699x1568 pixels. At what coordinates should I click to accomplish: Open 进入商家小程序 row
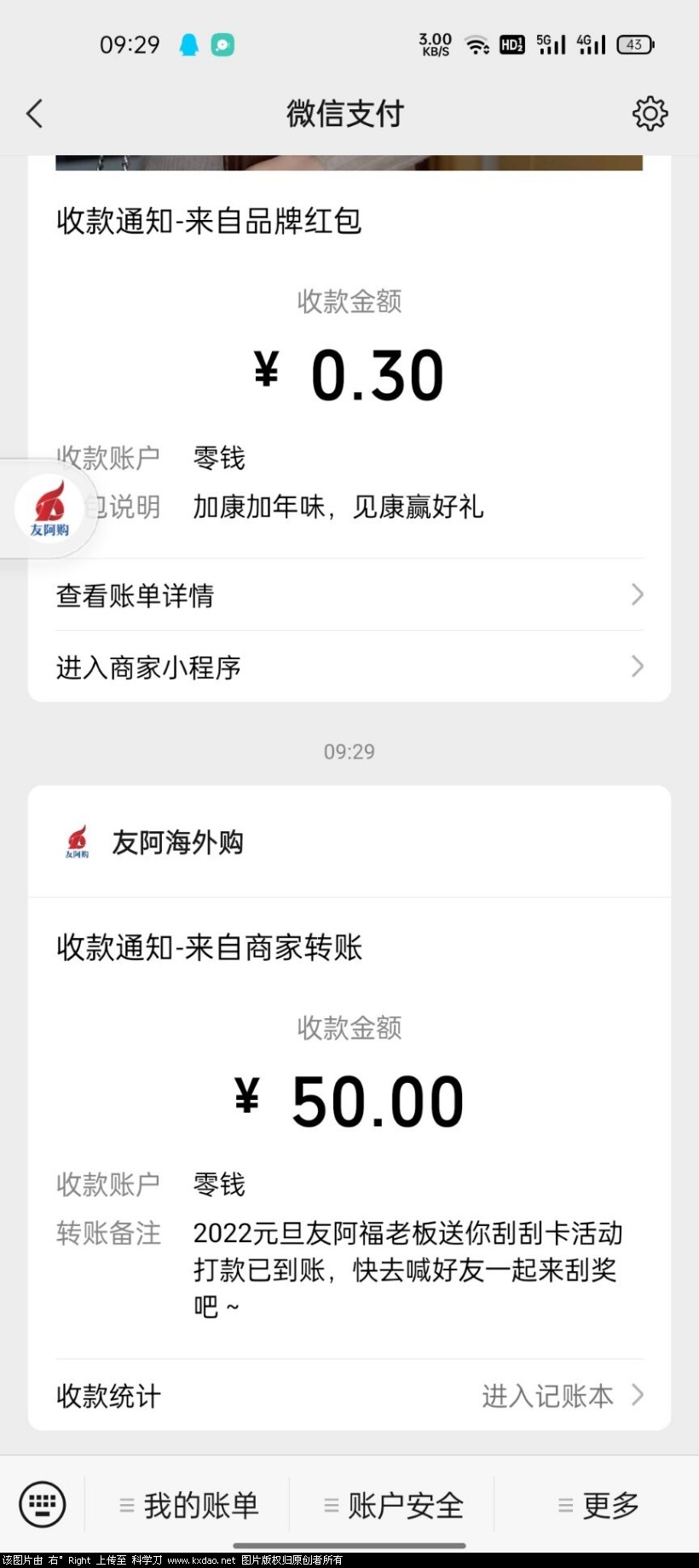pos(349,667)
